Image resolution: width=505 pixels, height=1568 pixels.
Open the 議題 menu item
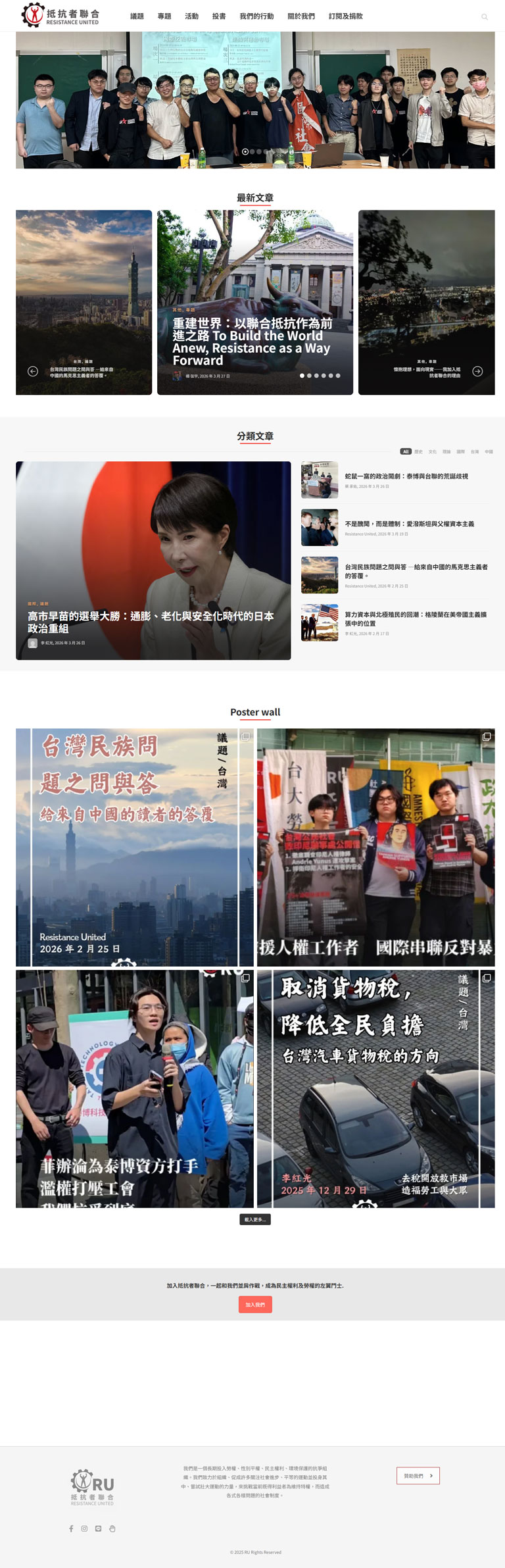coord(137,16)
